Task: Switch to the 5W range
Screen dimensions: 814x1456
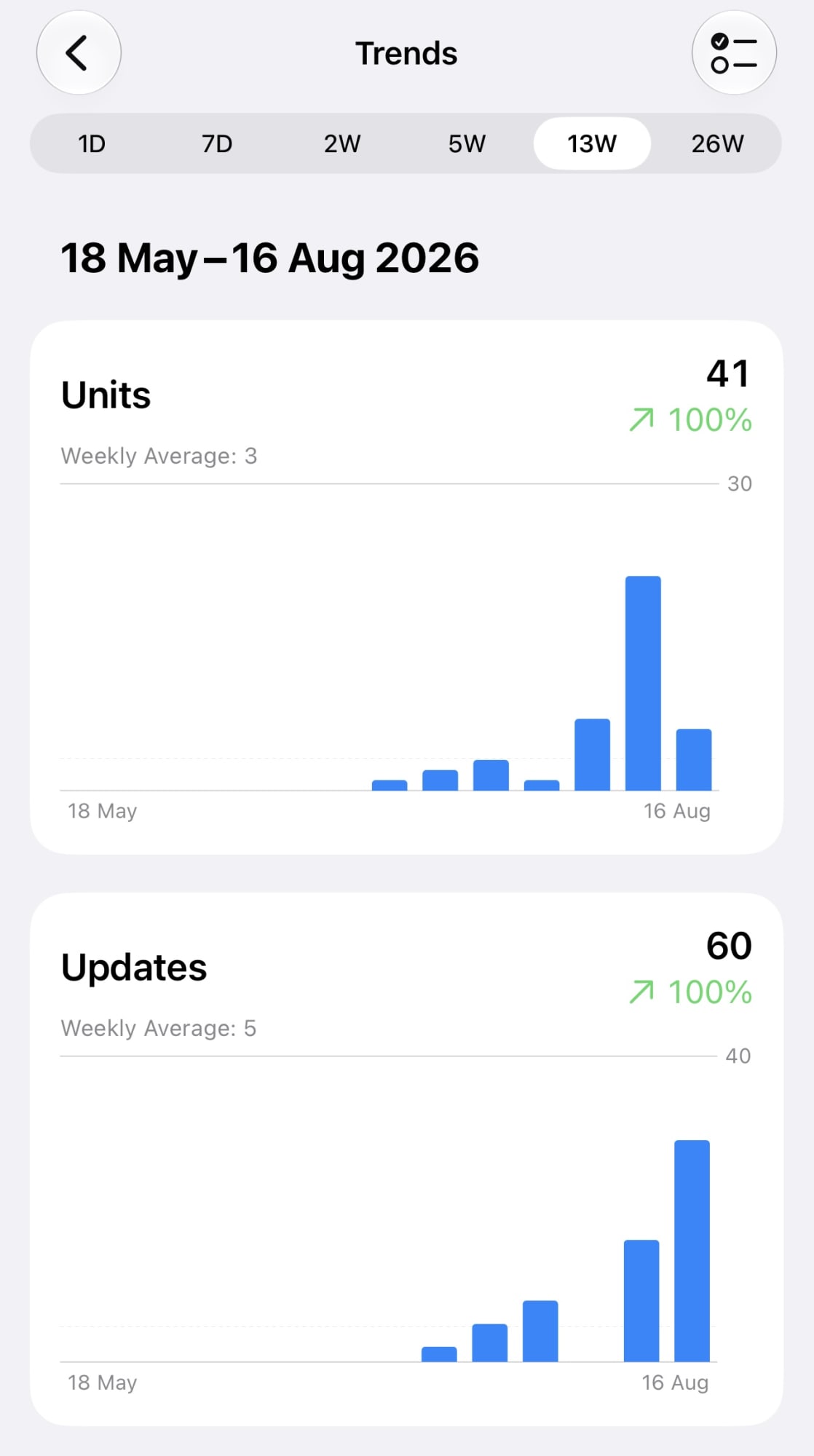Action: pyautogui.click(x=467, y=143)
